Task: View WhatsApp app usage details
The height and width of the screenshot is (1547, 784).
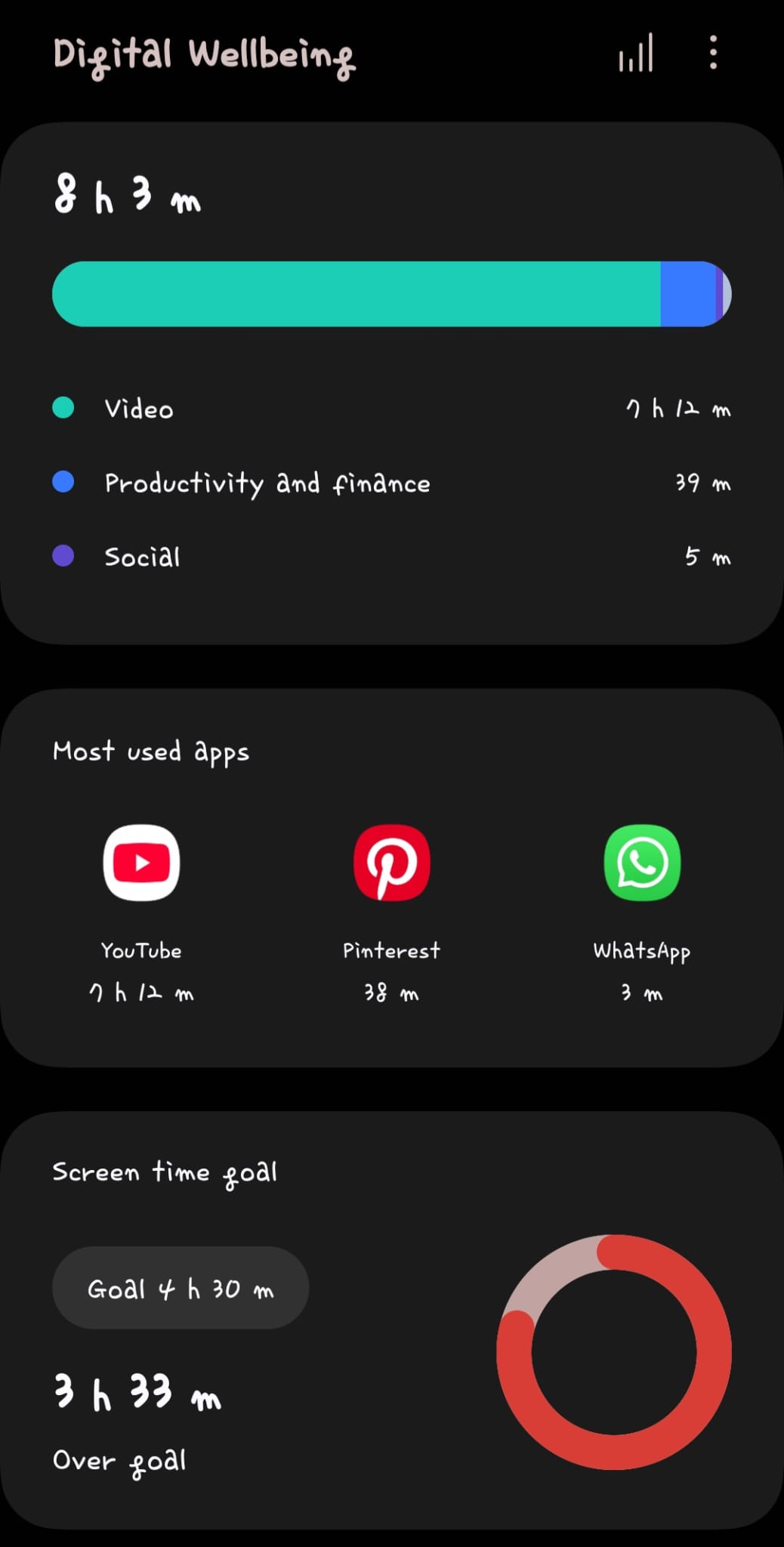Action: click(x=642, y=863)
